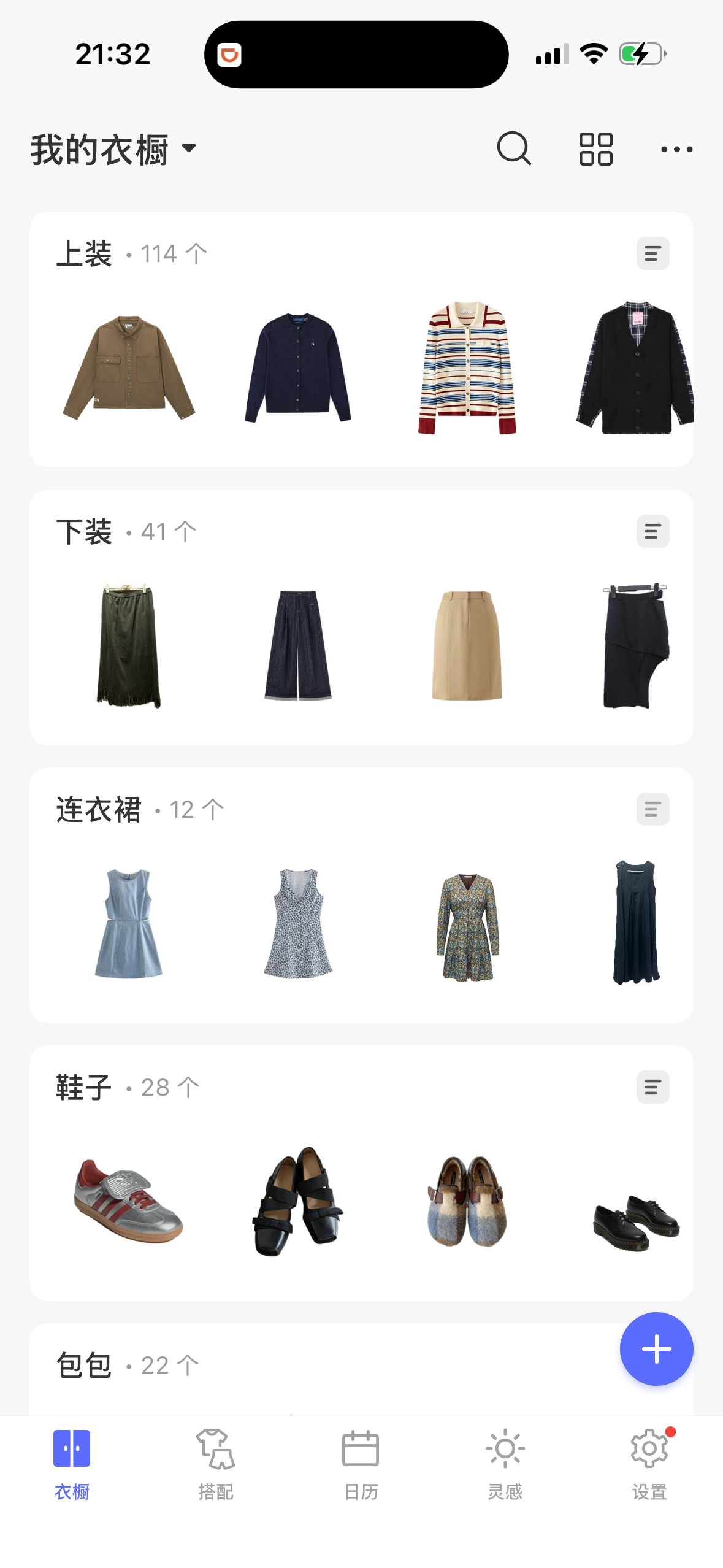Open the three-dot overflow menu
The height and width of the screenshot is (1568, 723).
coord(676,149)
